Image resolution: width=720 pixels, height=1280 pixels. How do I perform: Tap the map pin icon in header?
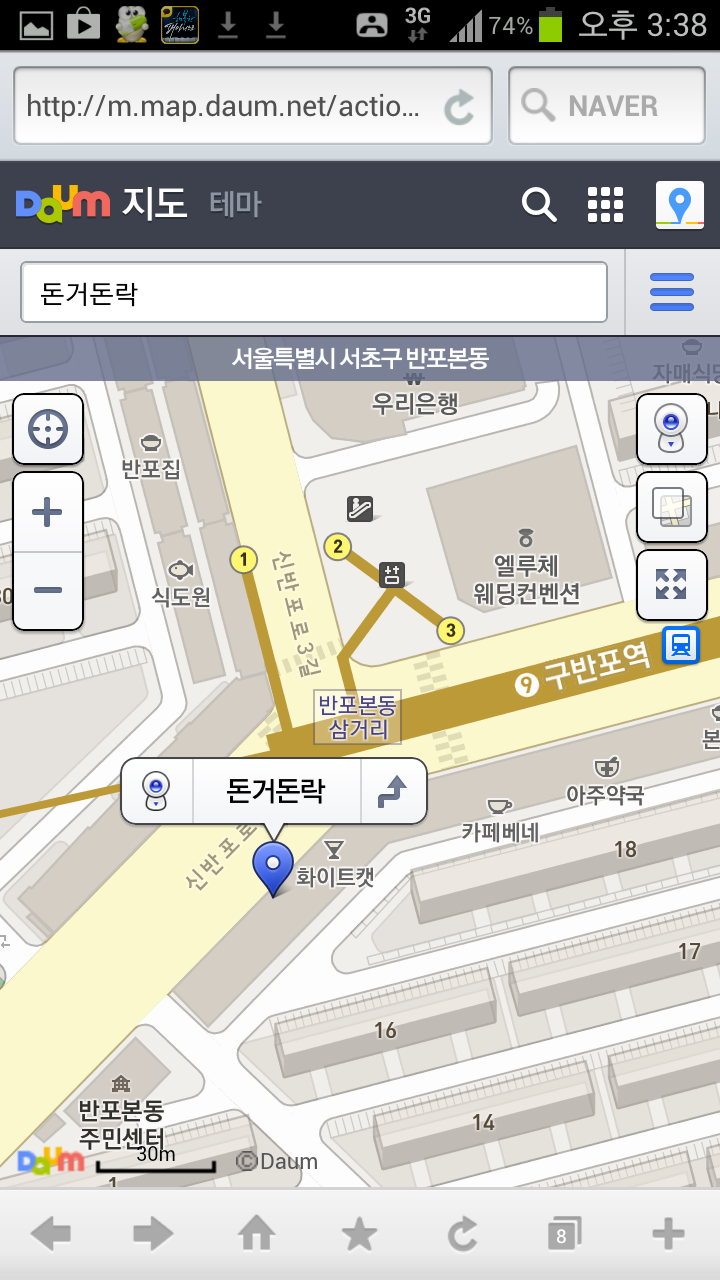(x=679, y=204)
